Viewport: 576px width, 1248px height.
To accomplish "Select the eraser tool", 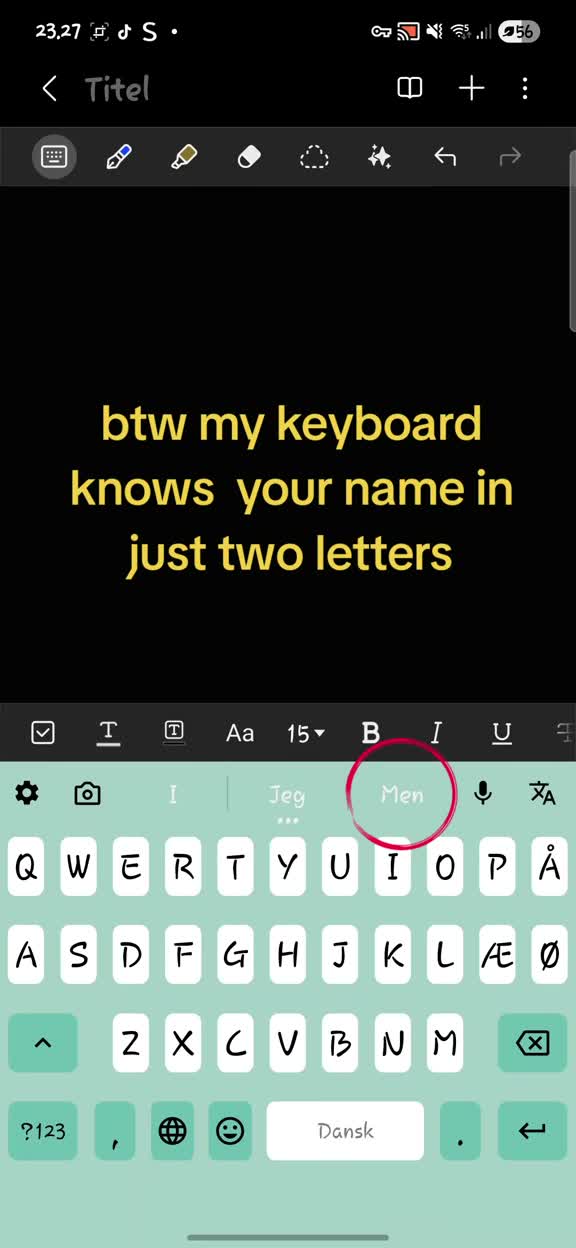I will 249,157.
